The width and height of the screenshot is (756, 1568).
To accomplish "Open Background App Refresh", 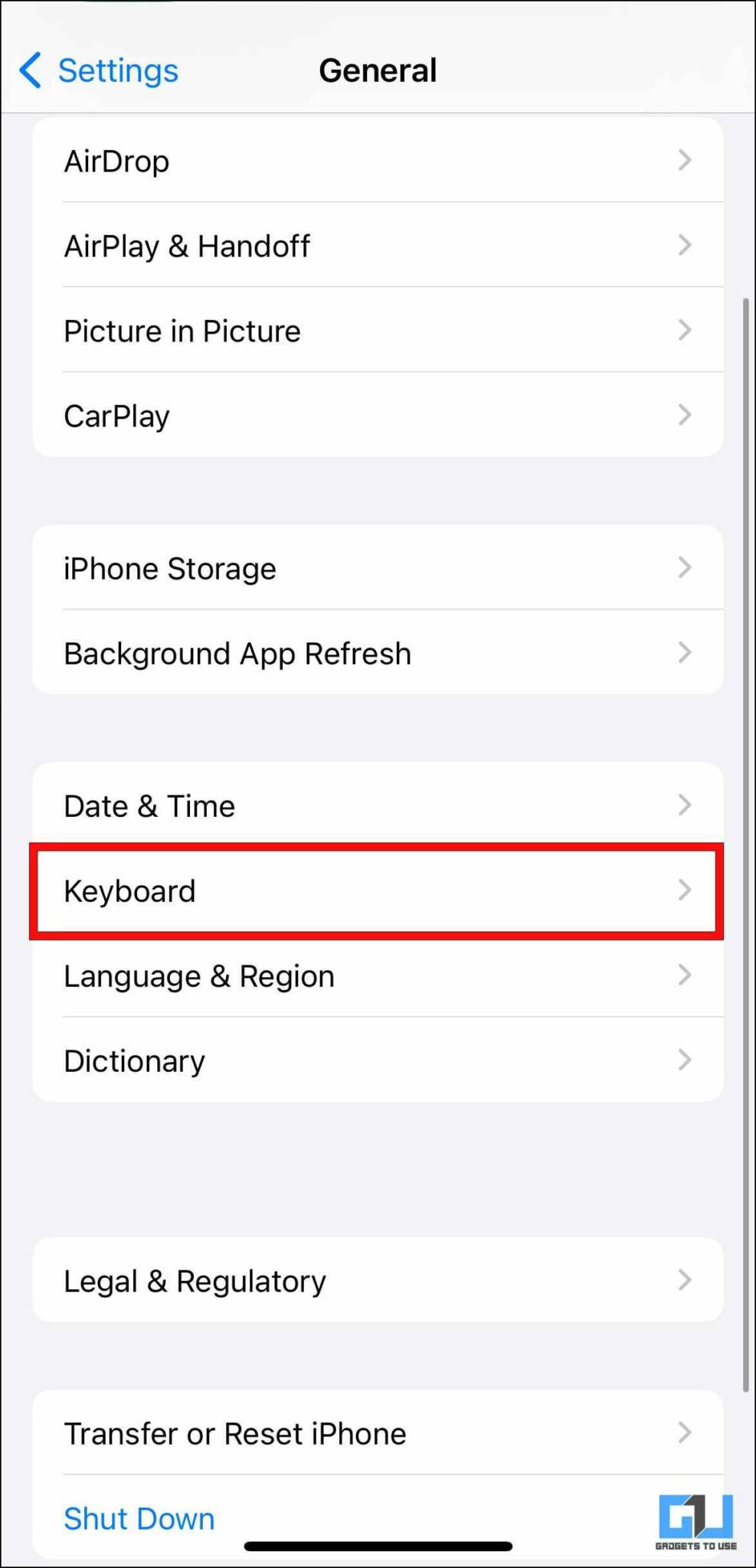I will 377,653.
